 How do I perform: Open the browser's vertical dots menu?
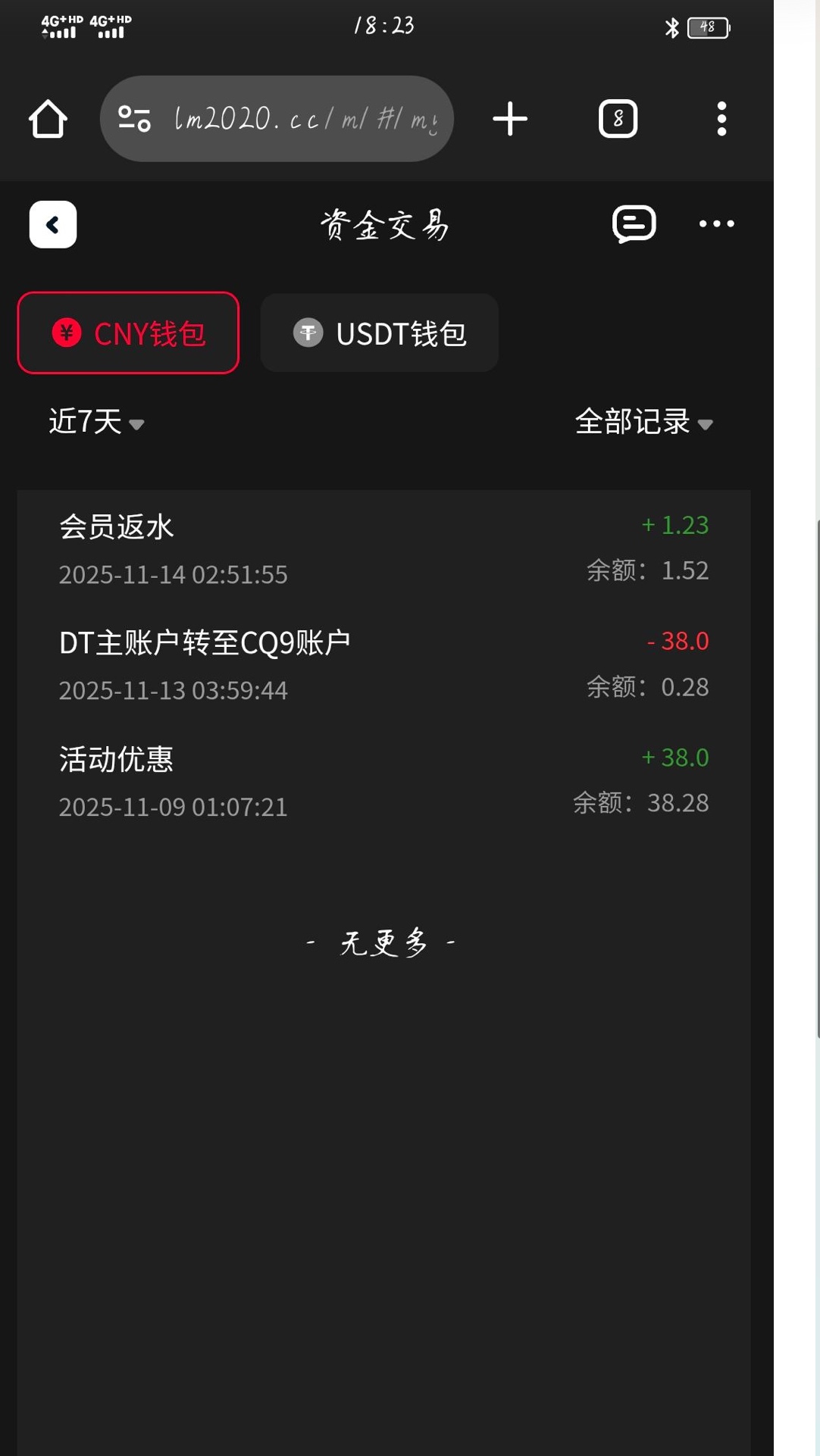[721, 119]
